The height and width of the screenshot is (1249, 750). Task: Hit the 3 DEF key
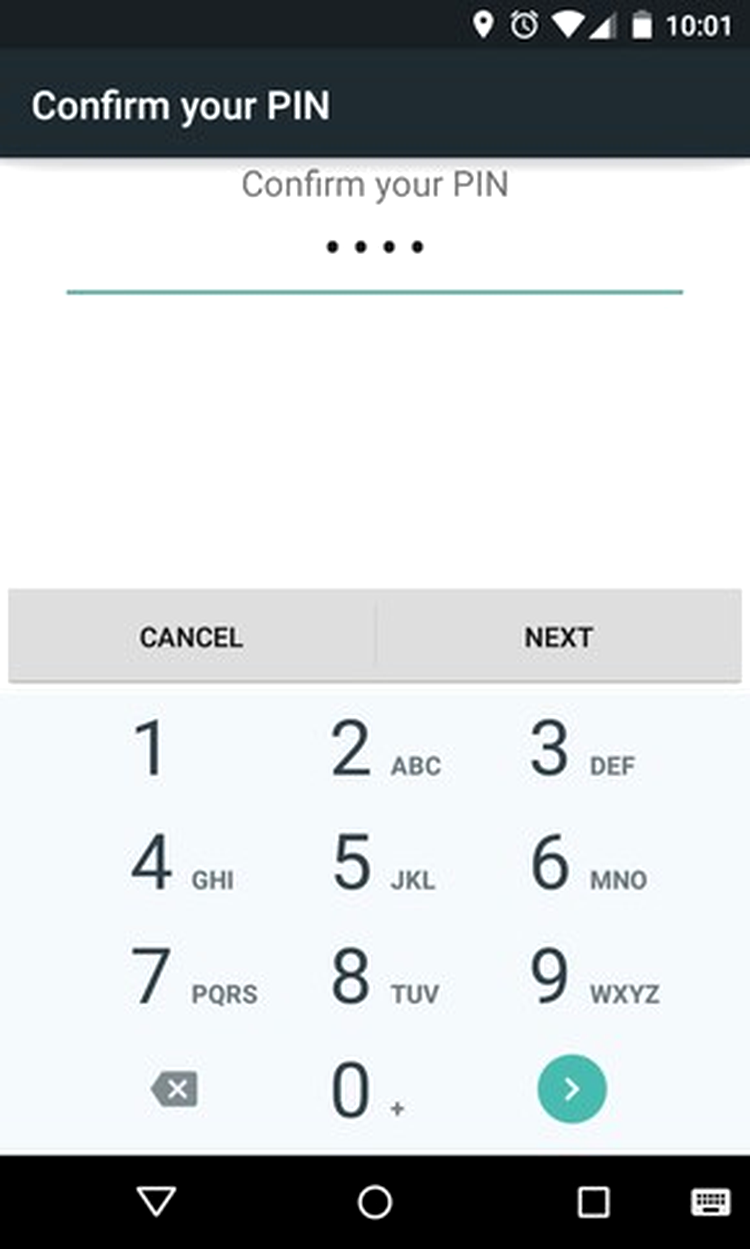click(x=575, y=750)
